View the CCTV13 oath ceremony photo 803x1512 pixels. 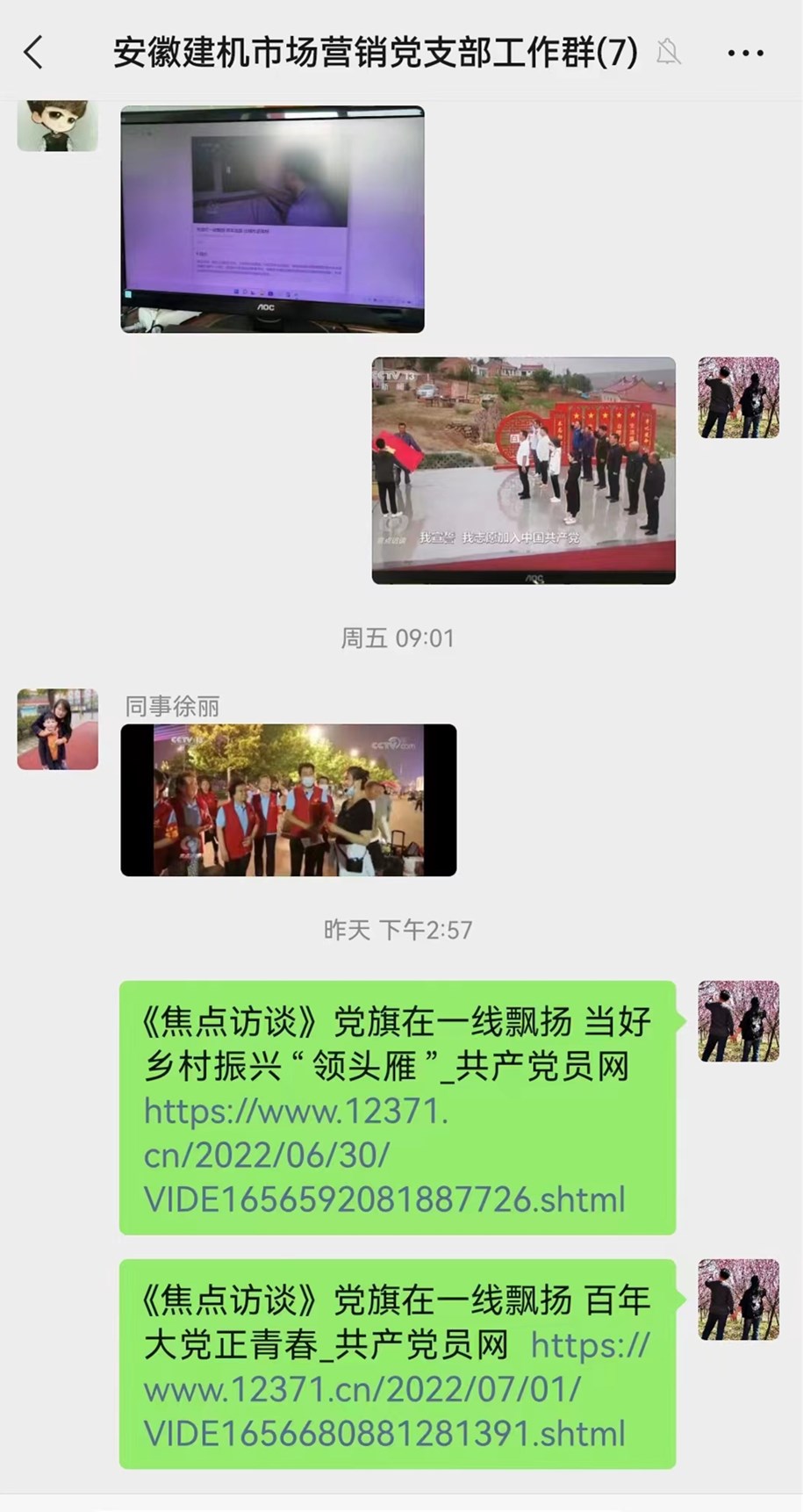pos(523,470)
